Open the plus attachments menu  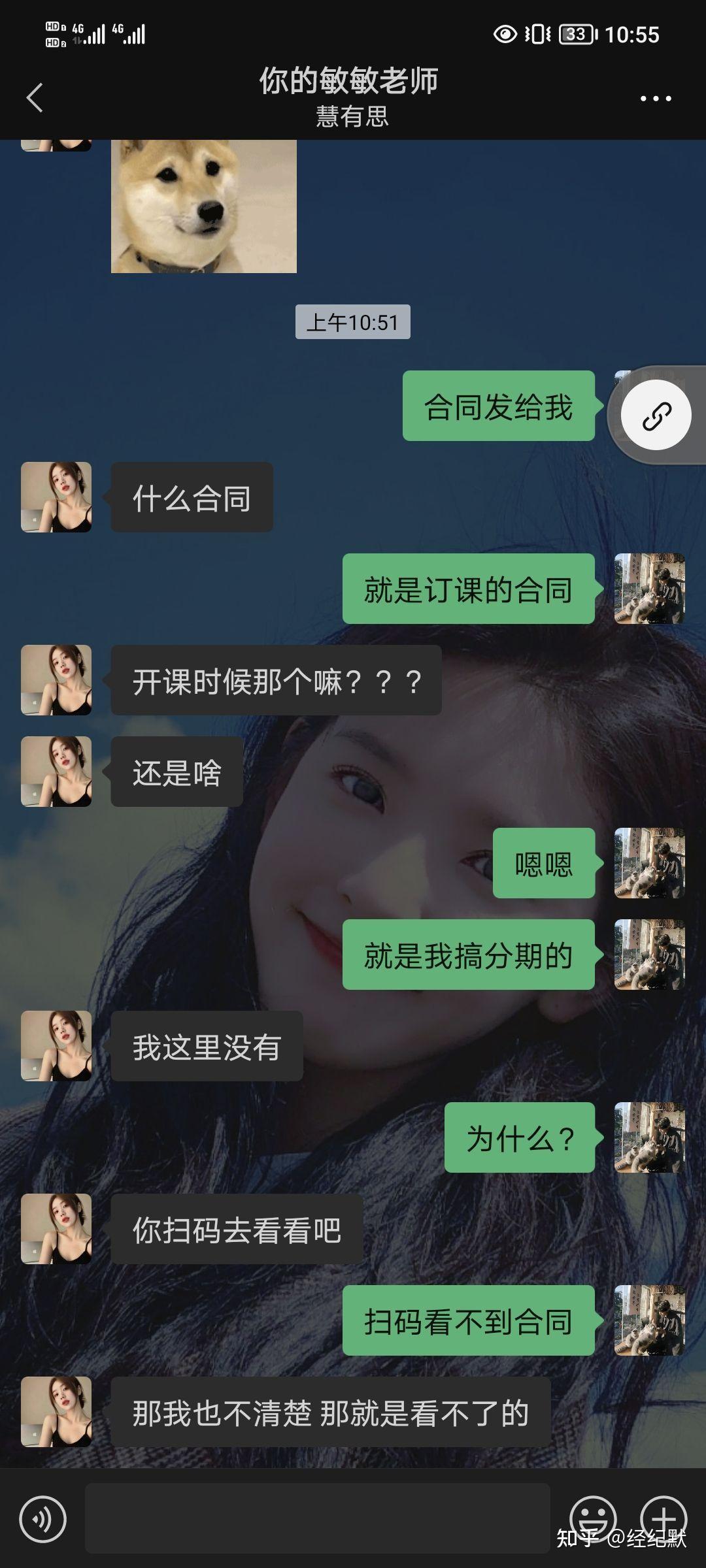pos(664,1519)
